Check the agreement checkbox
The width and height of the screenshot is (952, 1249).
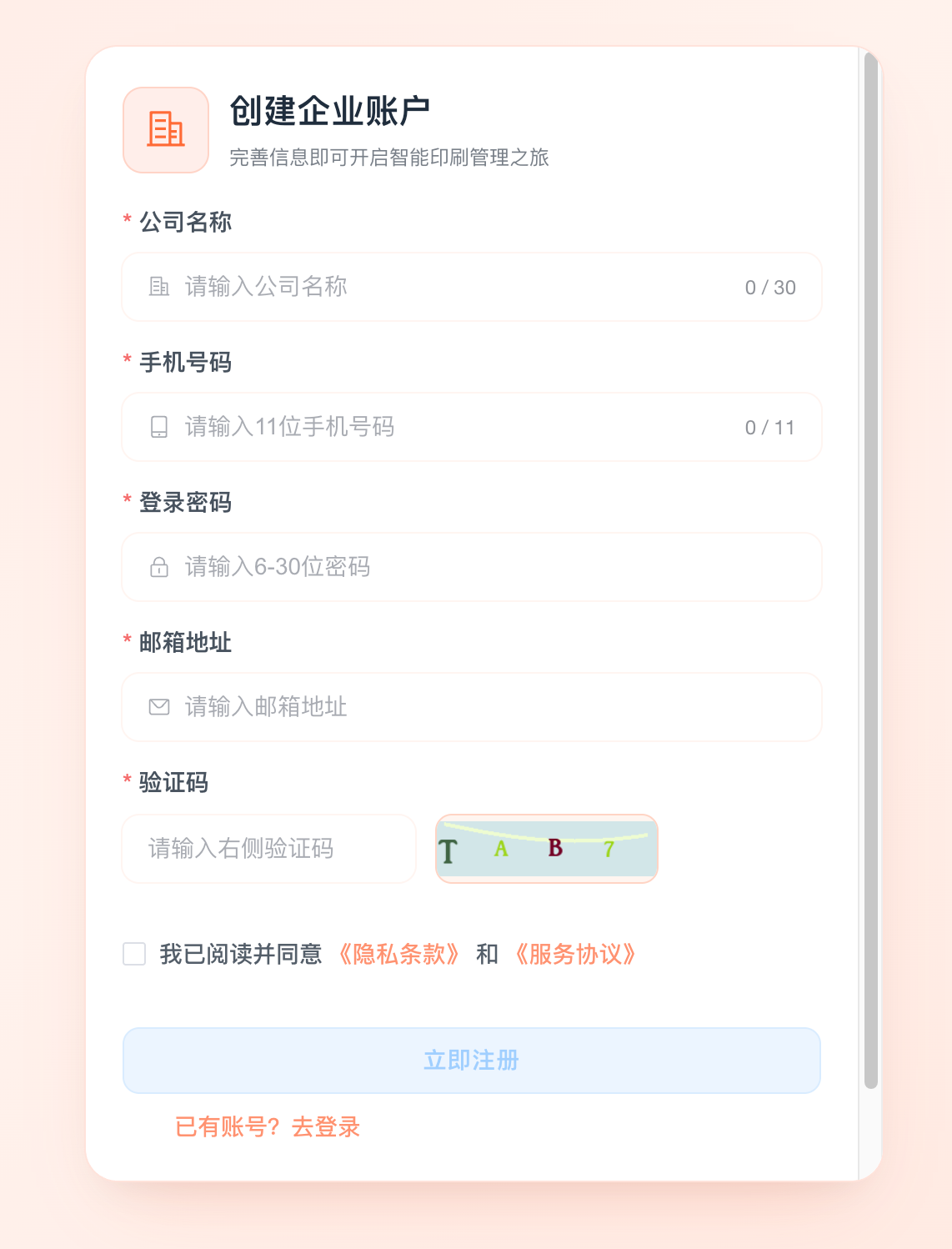(x=134, y=954)
